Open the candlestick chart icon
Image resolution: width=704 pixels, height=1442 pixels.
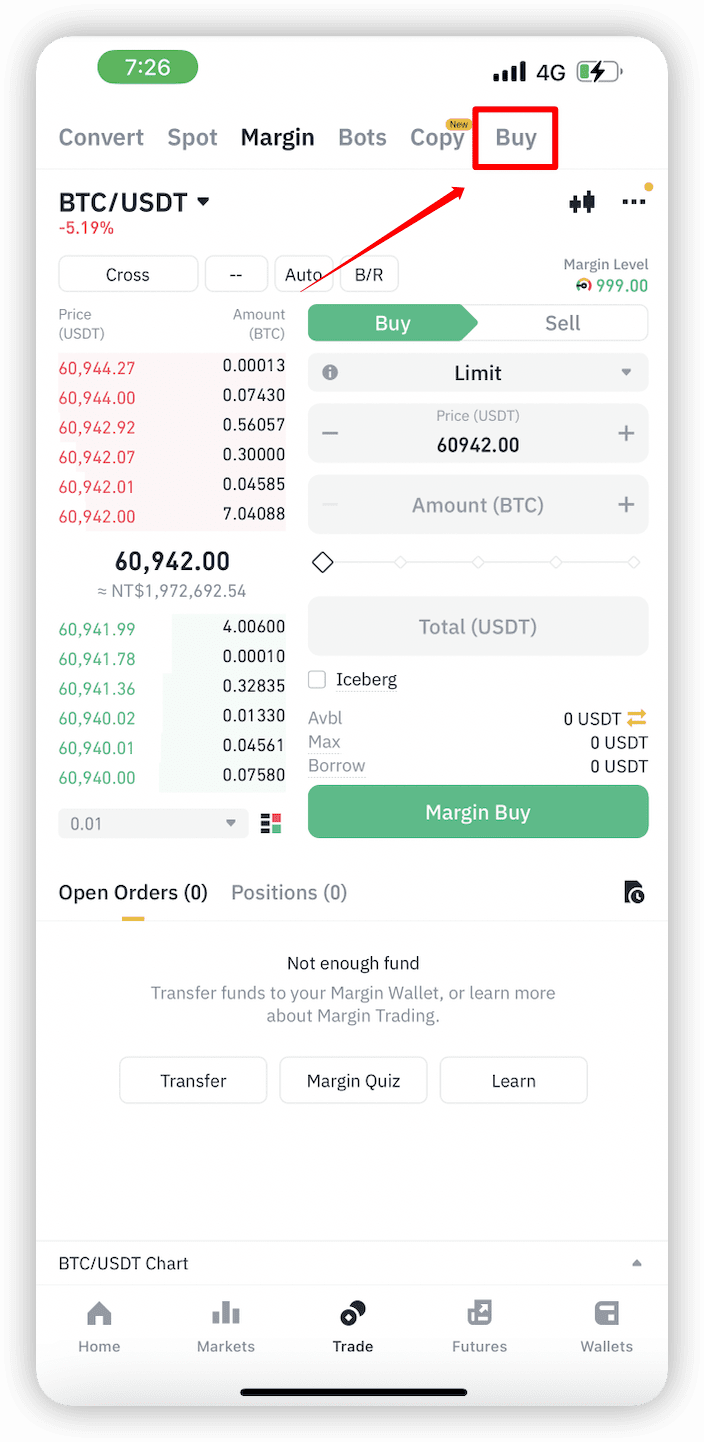[582, 202]
